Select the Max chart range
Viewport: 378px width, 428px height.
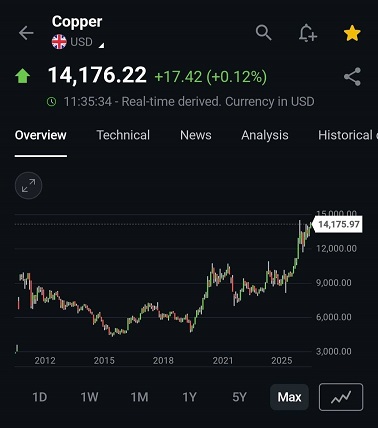click(x=289, y=397)
